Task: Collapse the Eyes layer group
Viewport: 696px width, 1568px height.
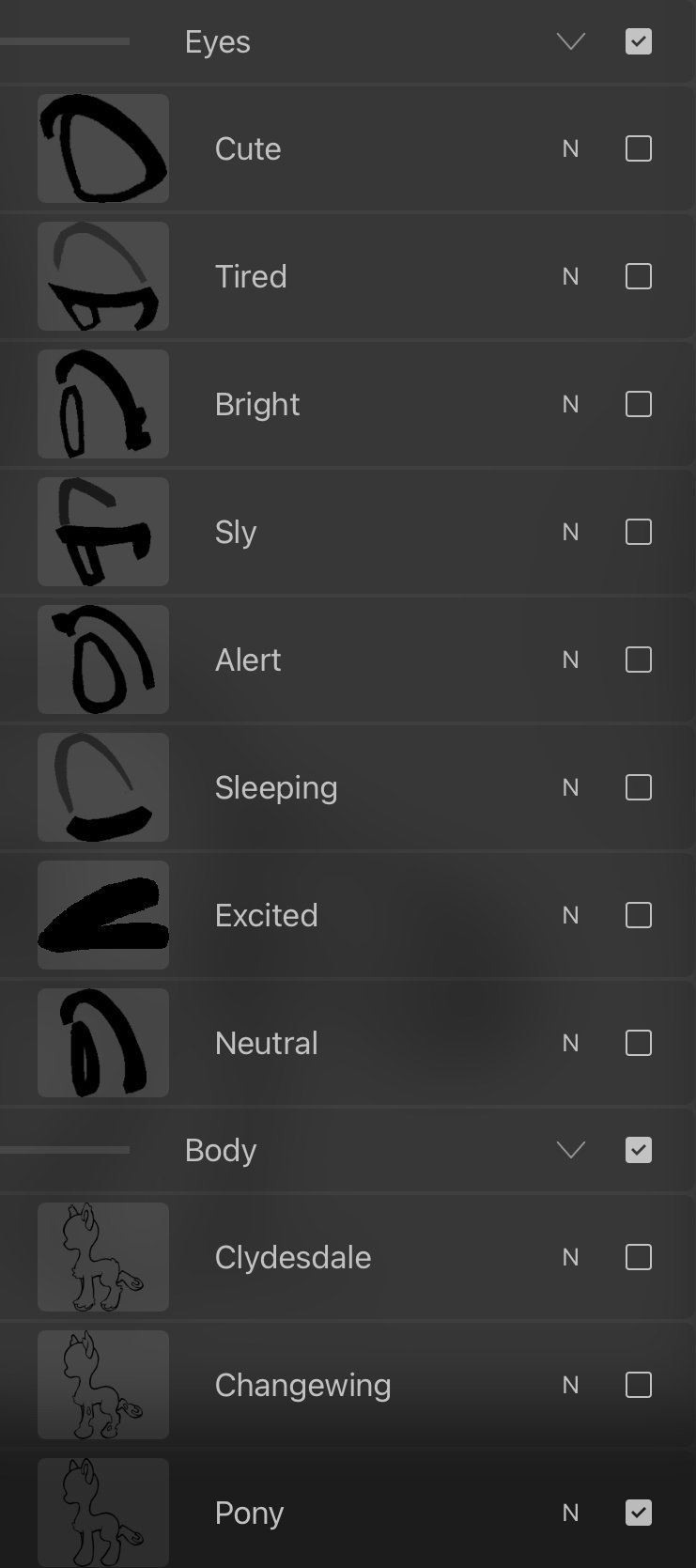Action: [x=570, y=41]
